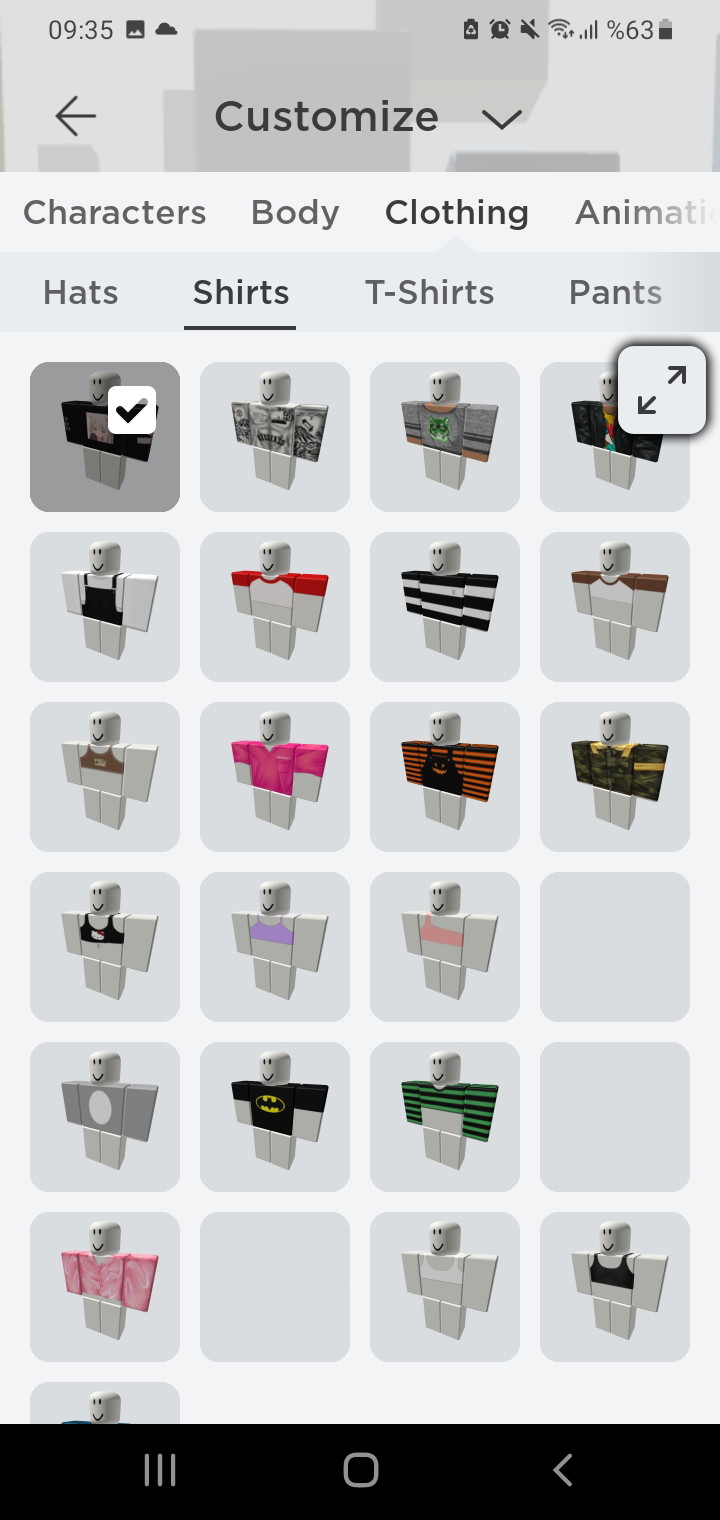Open the Body tab
The width and height of the screenshot is (720, 1520).
tap(295, 212)
